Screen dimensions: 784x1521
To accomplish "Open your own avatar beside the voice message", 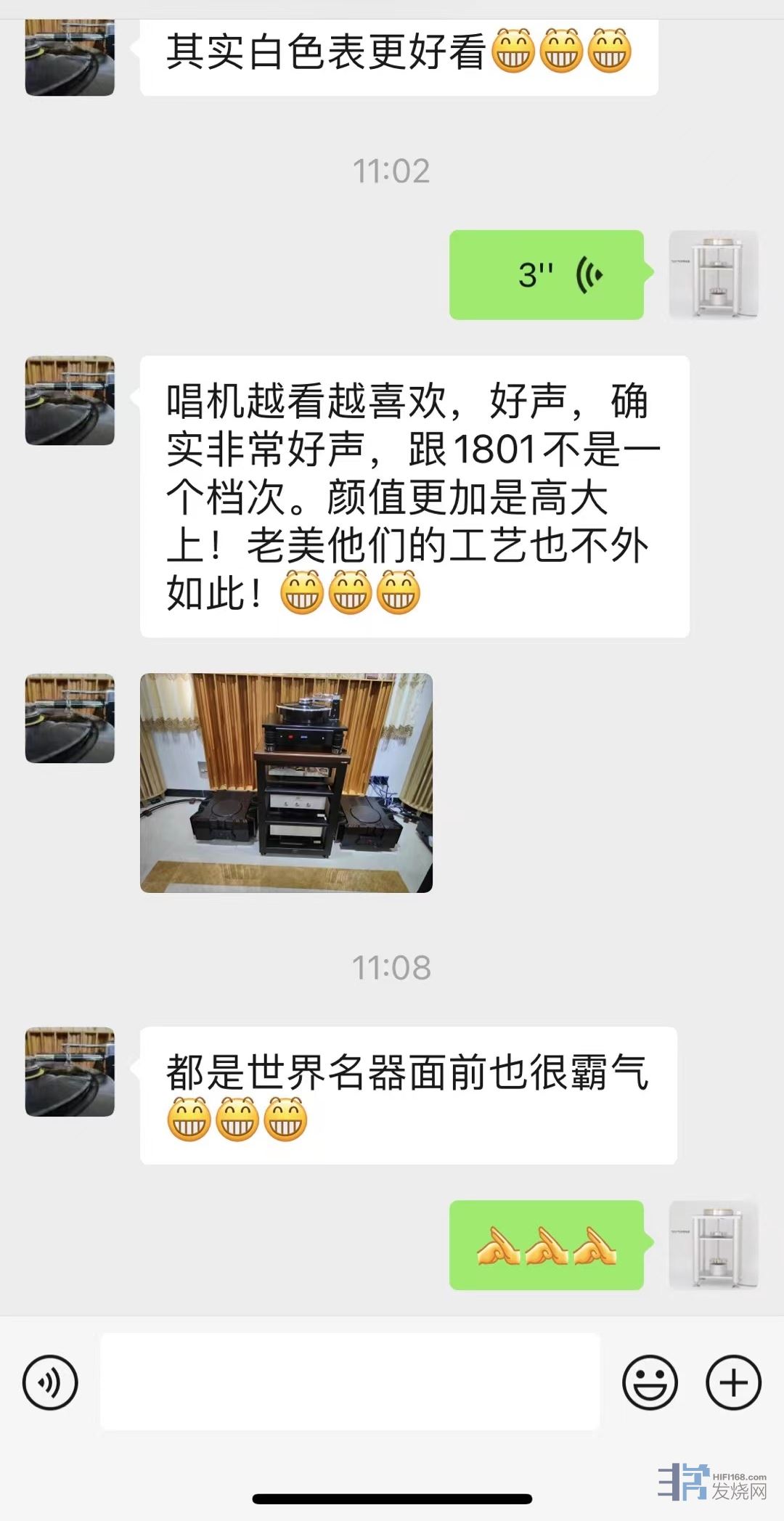I will pos(713,275).
